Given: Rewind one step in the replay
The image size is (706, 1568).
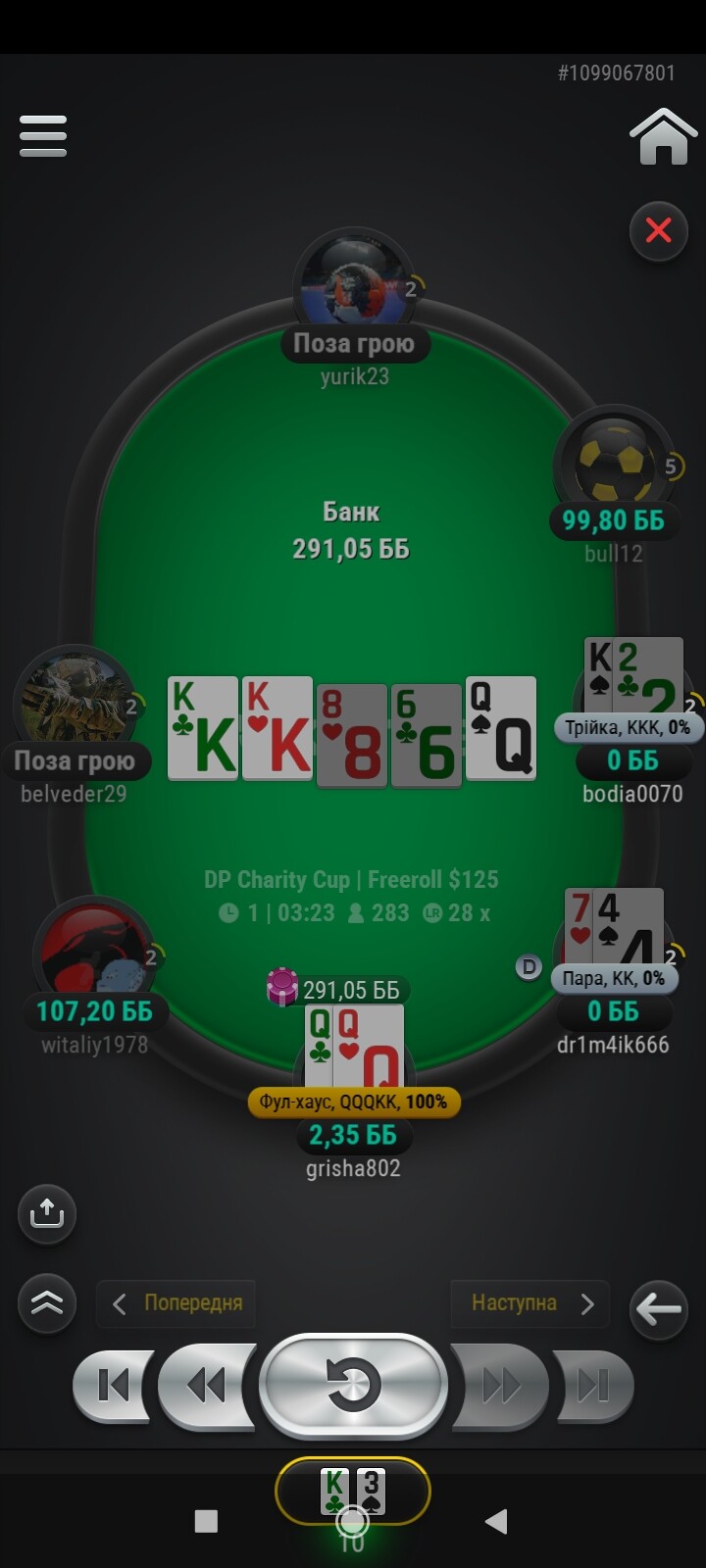Looking at the screenshot, I should pos(207,1386).
